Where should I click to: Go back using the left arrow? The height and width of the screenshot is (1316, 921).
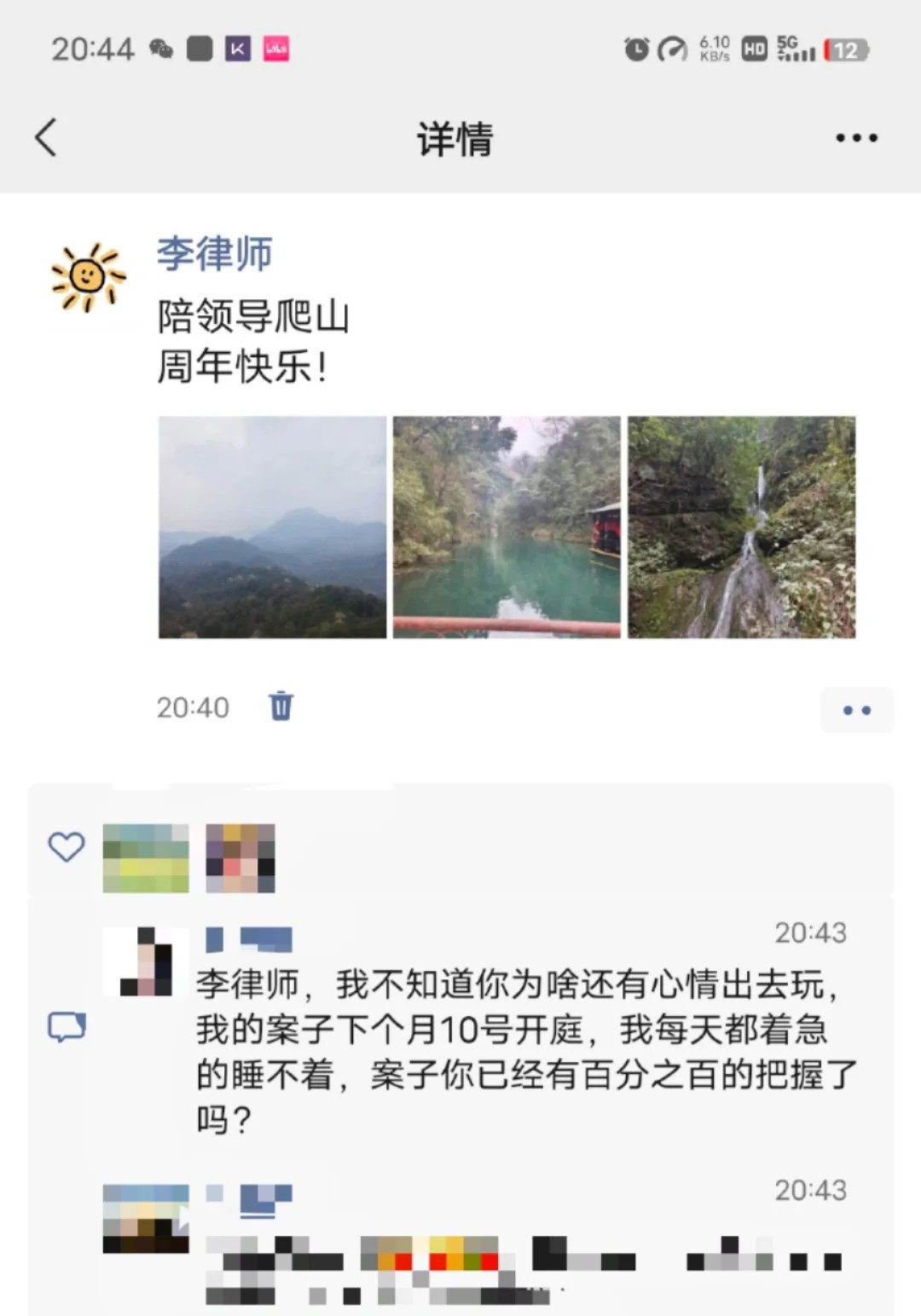click(47, 136)
